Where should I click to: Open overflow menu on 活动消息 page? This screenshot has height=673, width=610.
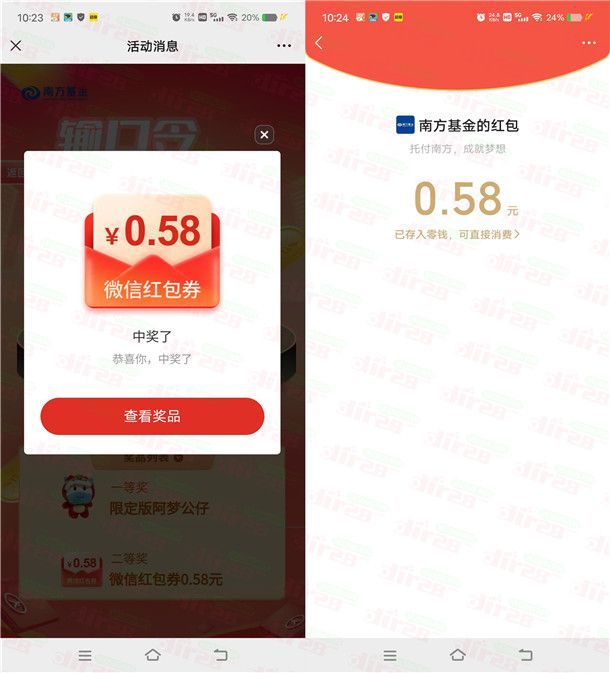pyautogui.click(x=284, y=46)
